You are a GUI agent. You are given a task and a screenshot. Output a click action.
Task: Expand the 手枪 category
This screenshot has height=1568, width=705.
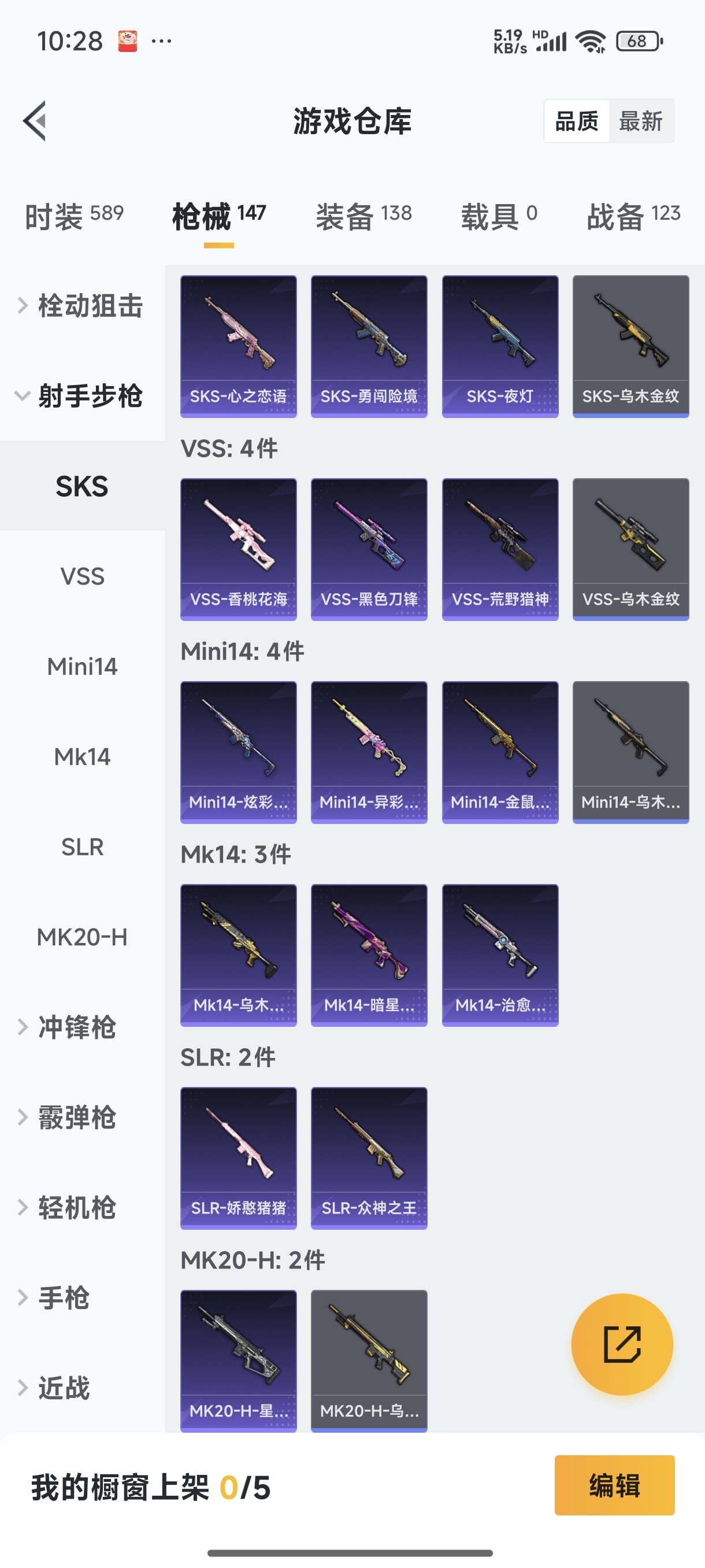pyautogui.click(x=64, y=1297)
